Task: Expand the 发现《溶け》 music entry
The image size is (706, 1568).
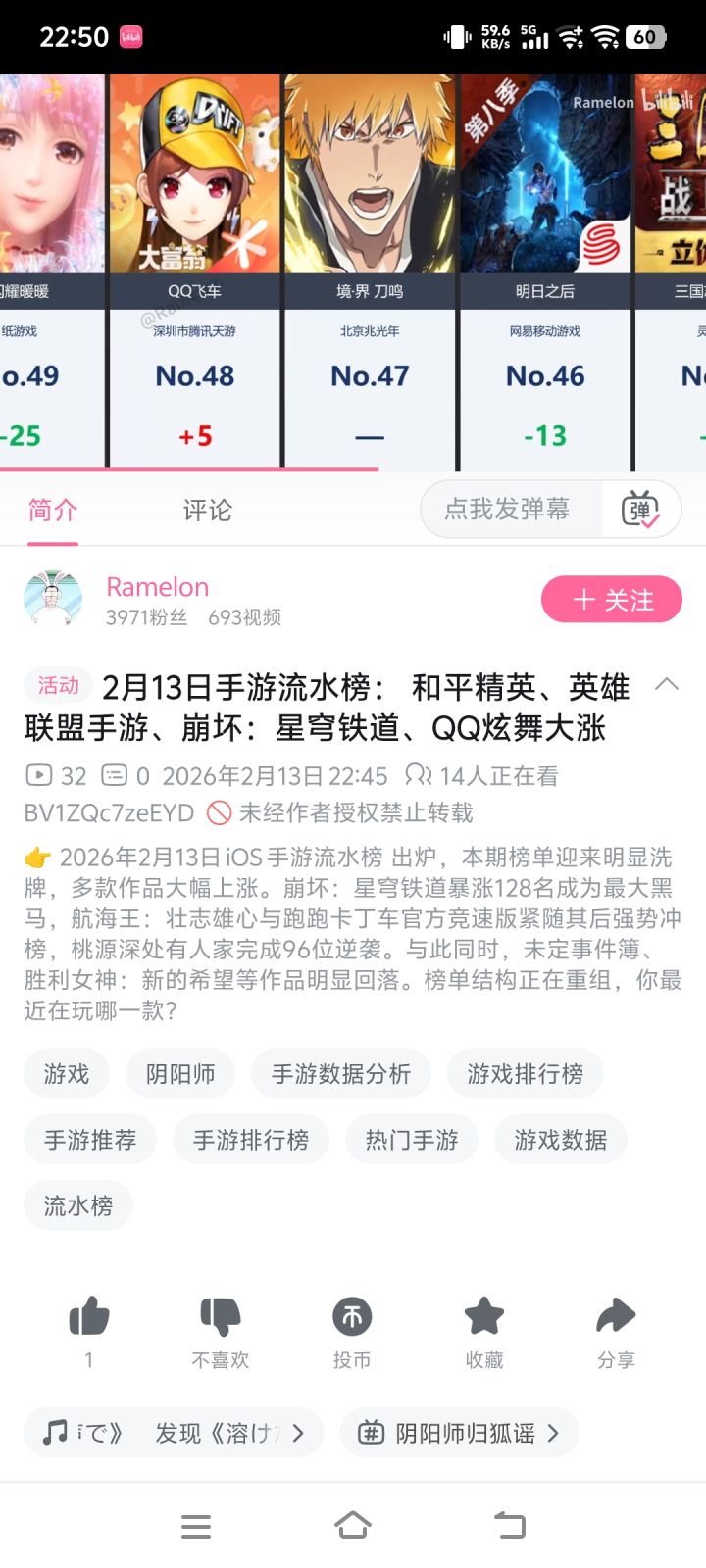Action: [299, 1432]
